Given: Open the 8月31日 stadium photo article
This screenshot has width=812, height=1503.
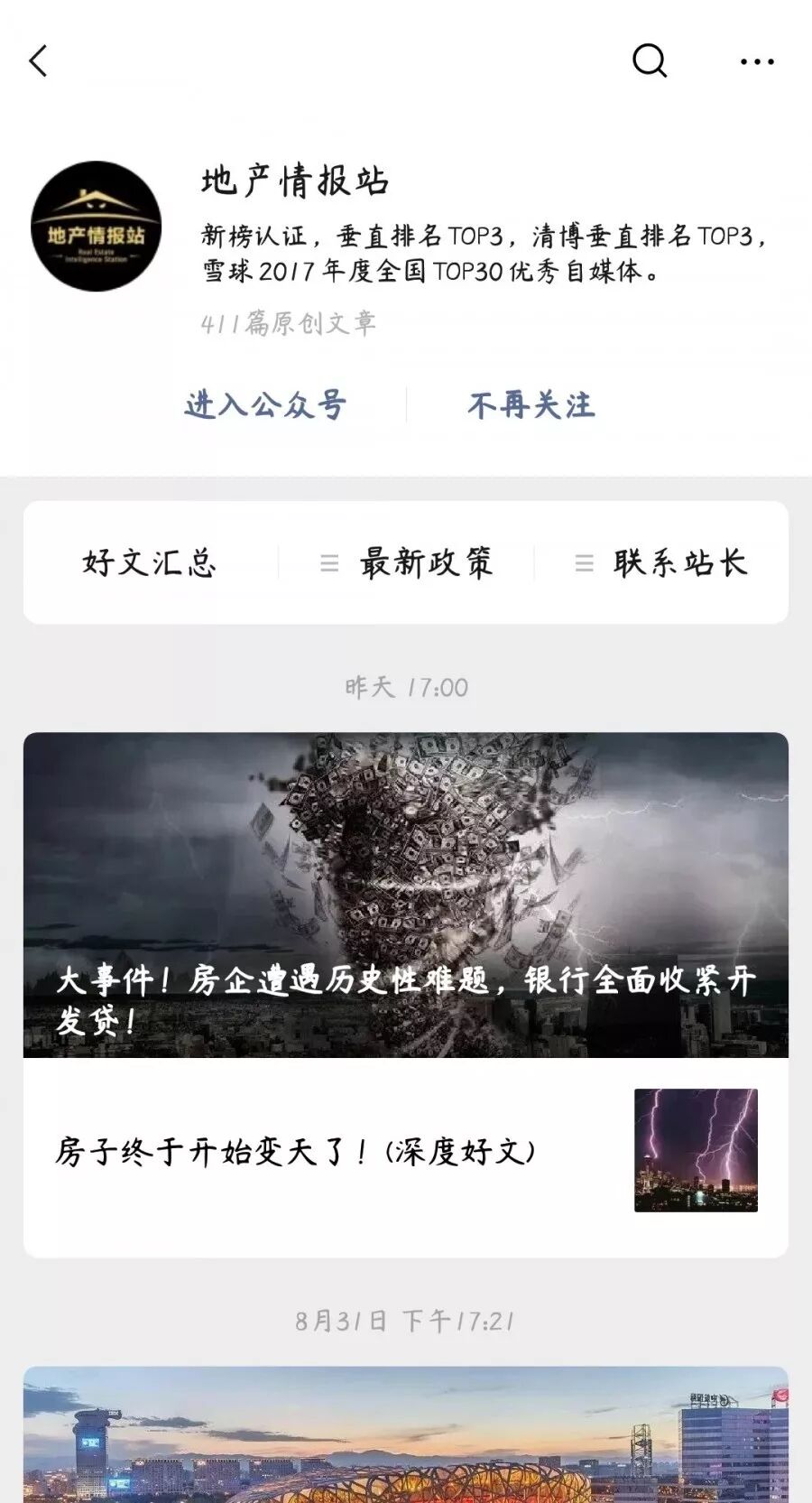Looking at the screenshot, I should pyautogui.click(x=406, y=1435).
